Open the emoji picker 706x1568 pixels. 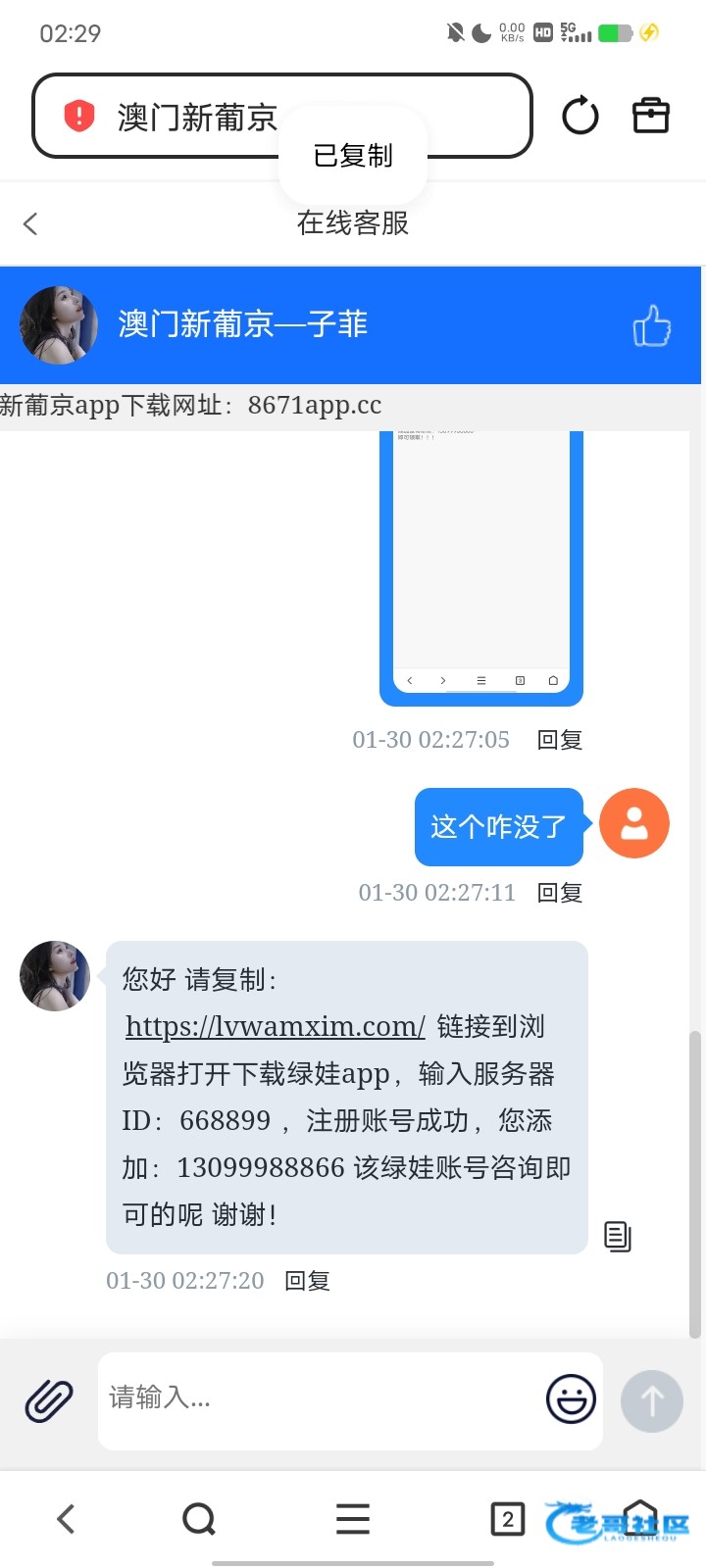coord(571,1398)
